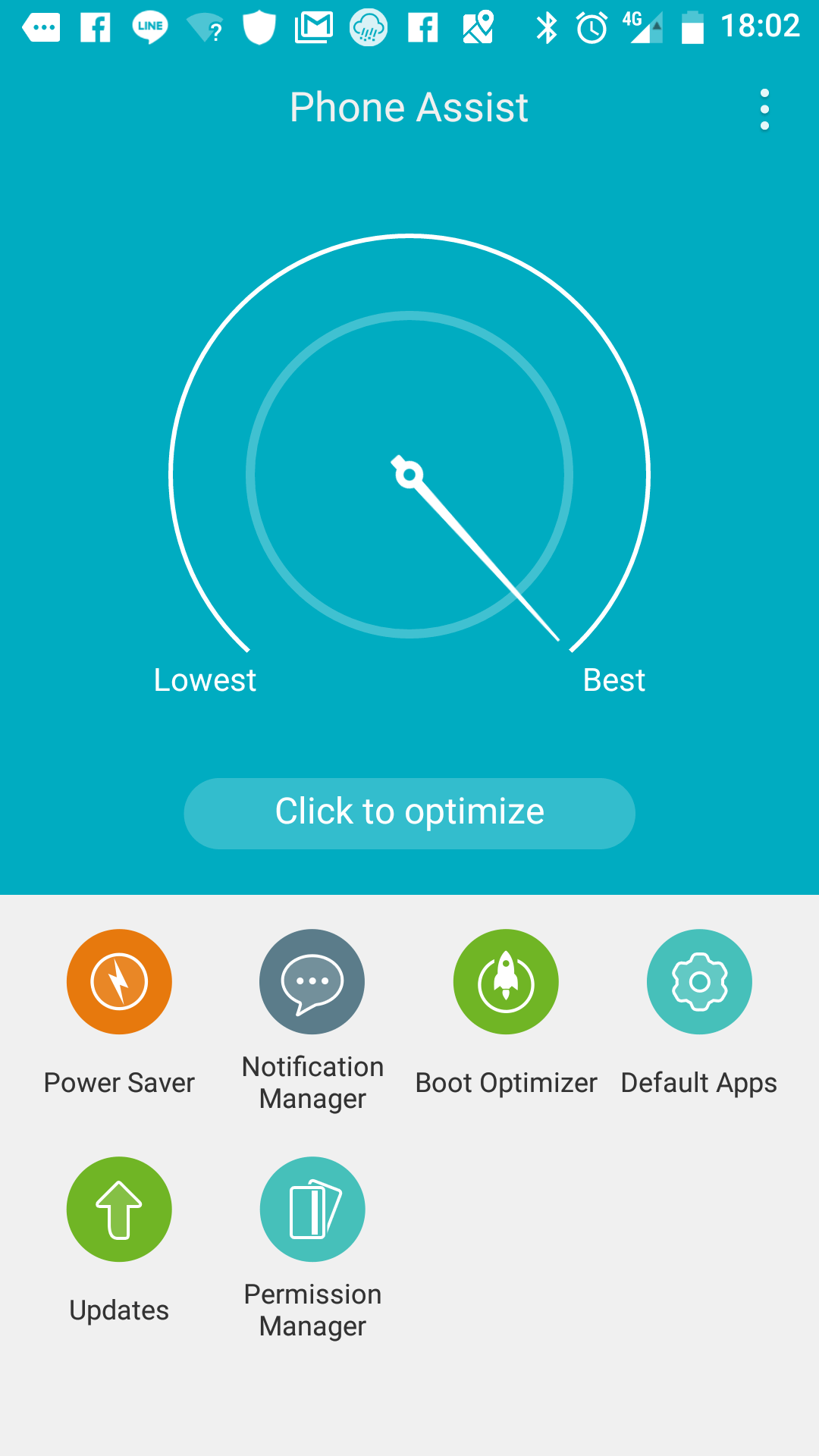This screenshot has height=1456, width=819.
Task: Open Power Saver
Action: point(119,981)
